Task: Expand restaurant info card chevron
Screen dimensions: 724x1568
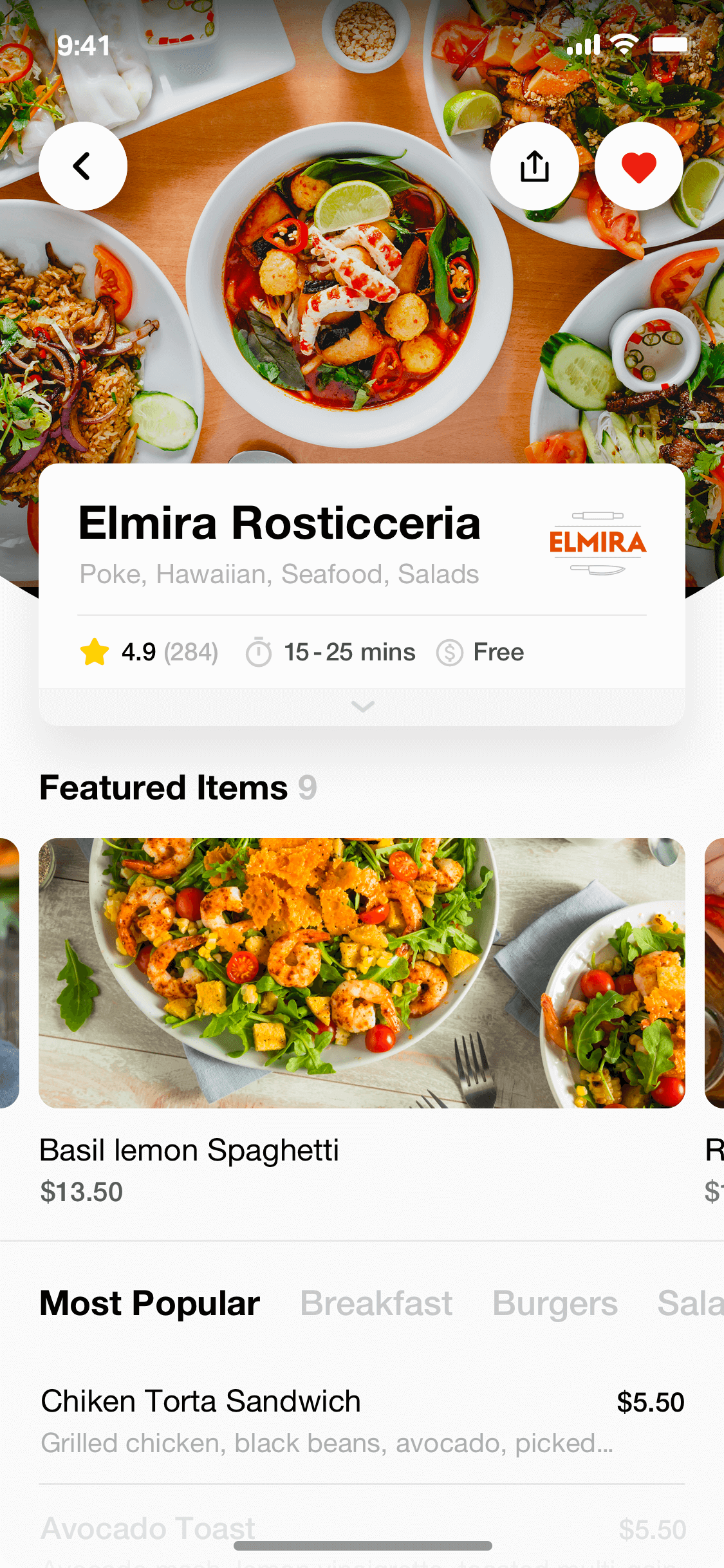Action: point(362,707)
